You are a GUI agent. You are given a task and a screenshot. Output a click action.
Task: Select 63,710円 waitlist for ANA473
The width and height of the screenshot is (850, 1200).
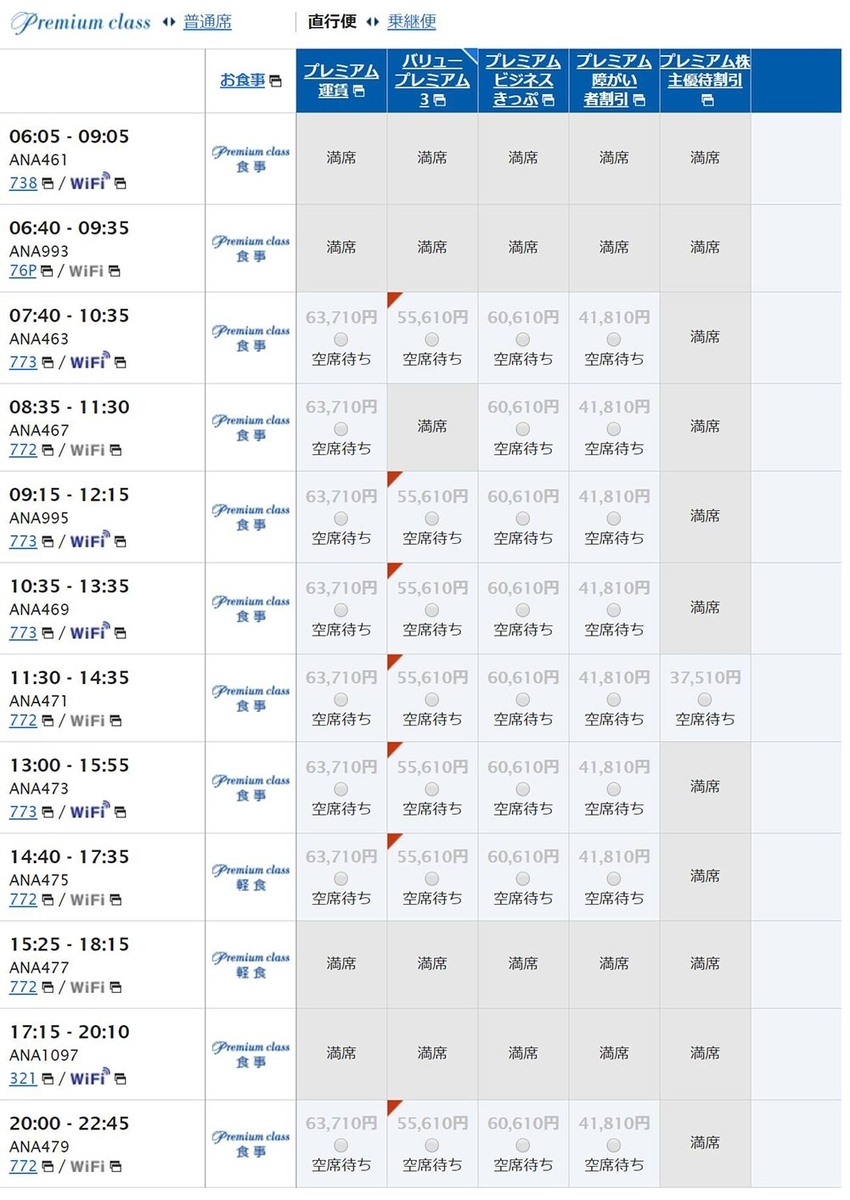341,789
